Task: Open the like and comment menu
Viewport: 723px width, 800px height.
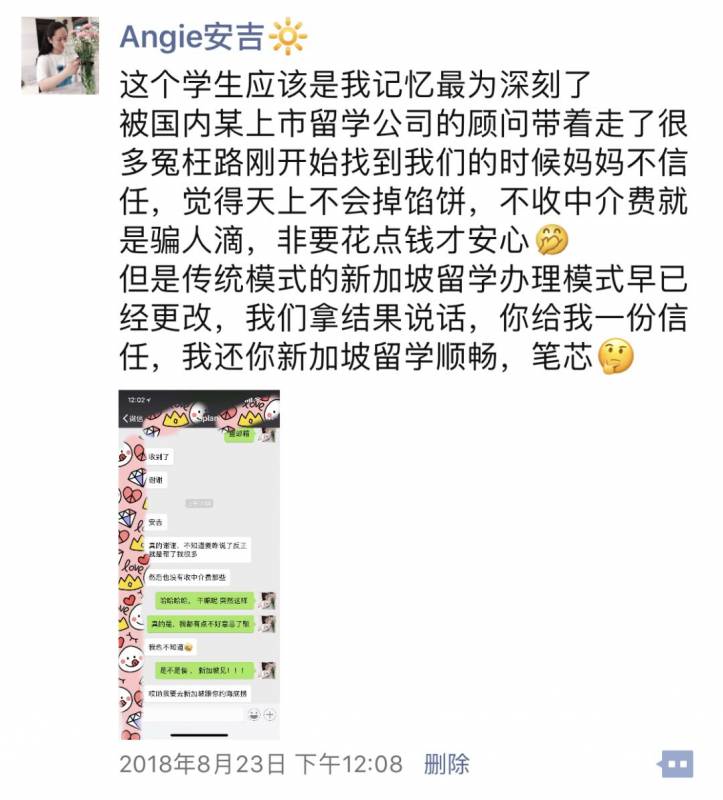Action: [x=677, y=764]
